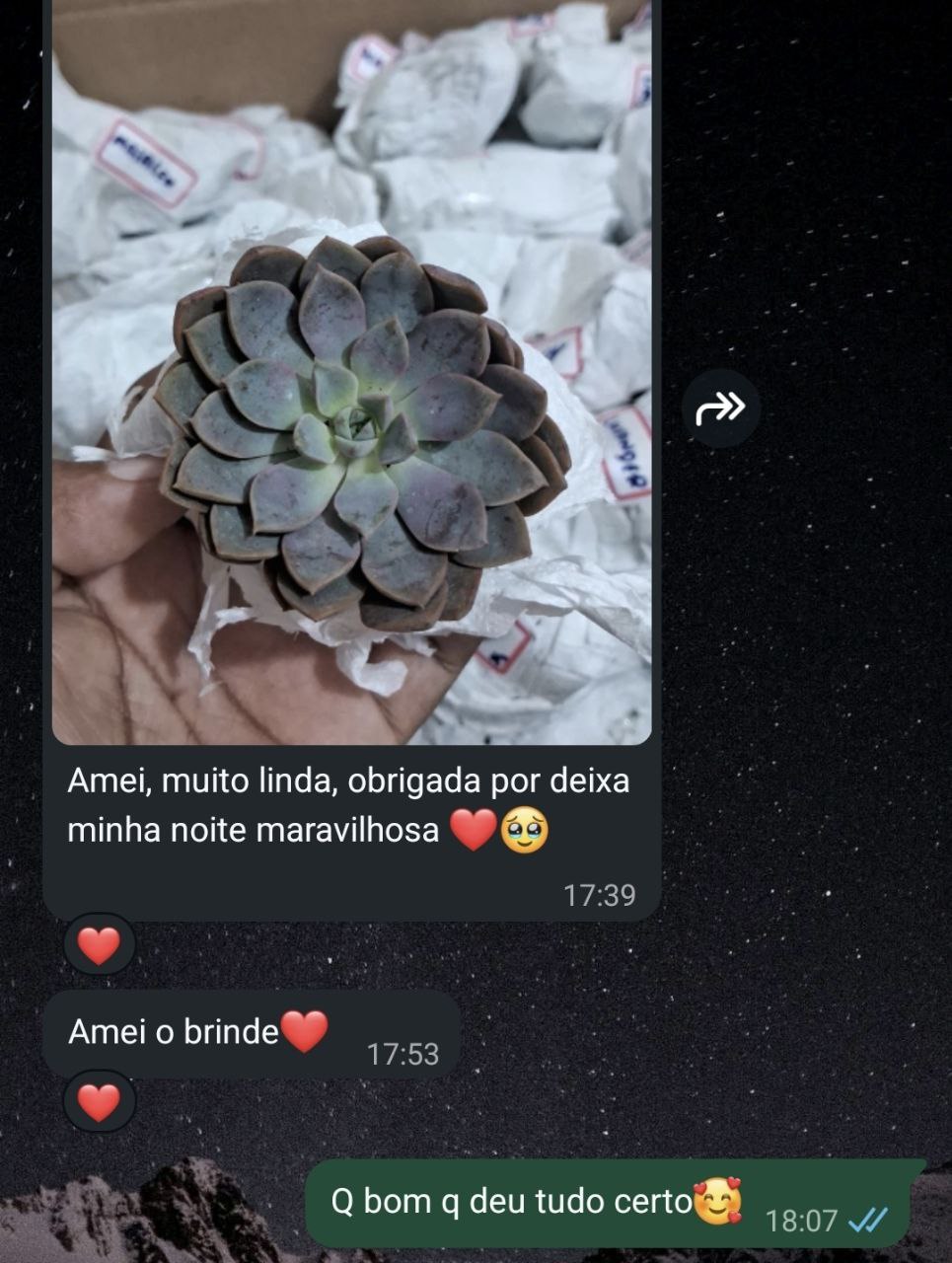This screenshot has width=952, height=1263.
Task: Forward the succulent photo message
Action: [720, 408]
